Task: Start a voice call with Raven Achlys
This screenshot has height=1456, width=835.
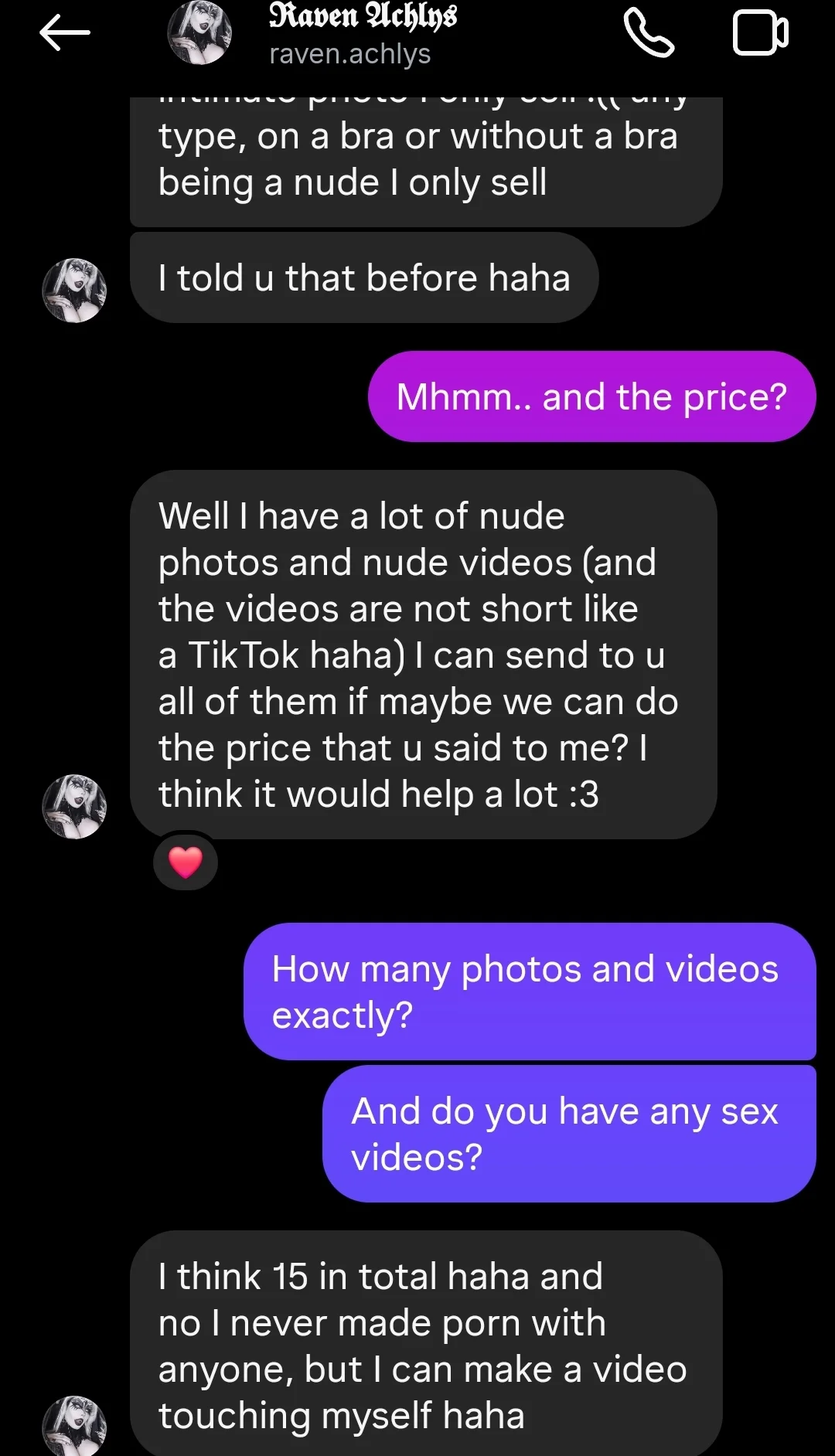Action: (649, 33)
